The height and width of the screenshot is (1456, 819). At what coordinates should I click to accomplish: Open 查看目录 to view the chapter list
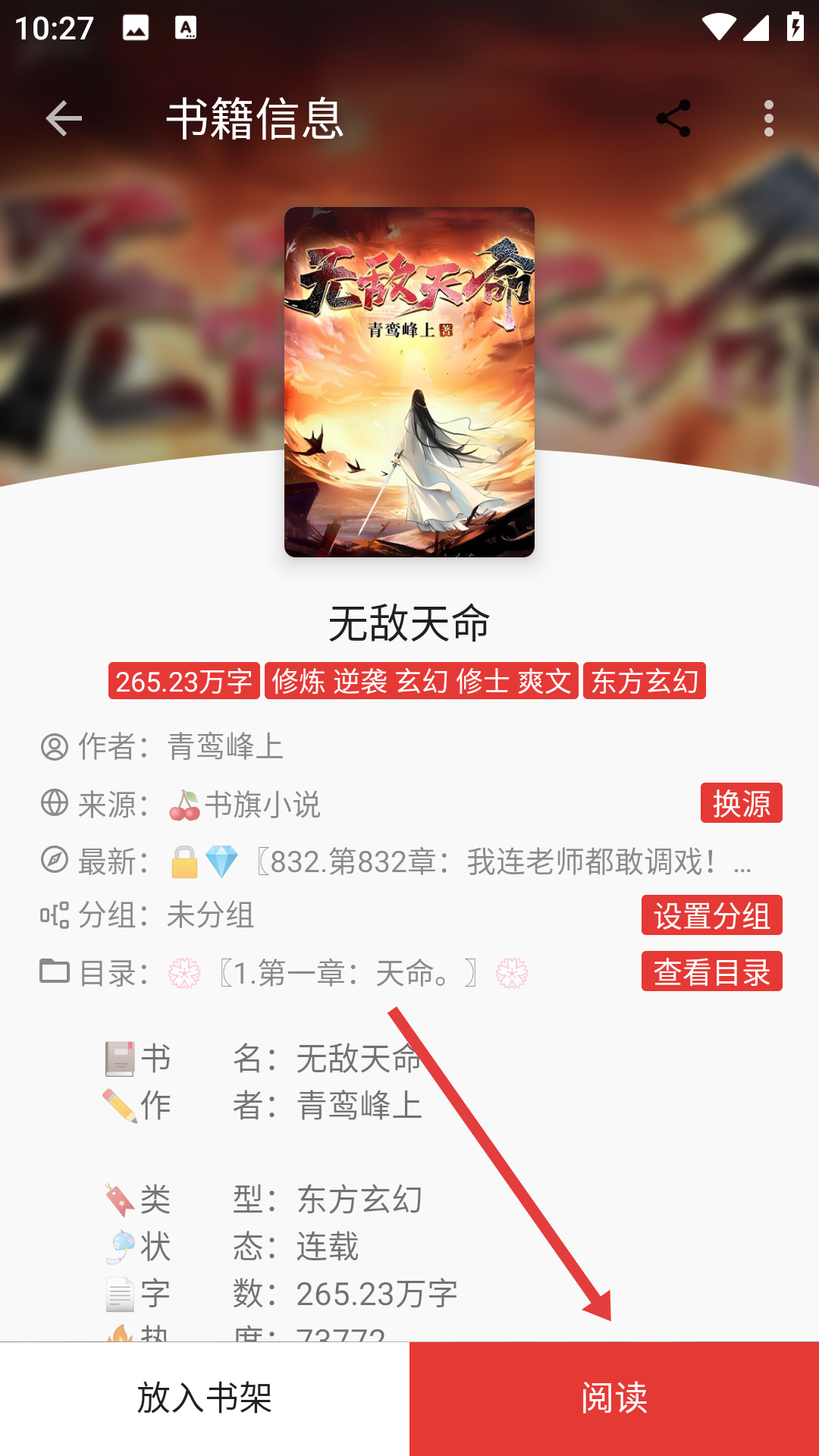click(x=711, y=971)
